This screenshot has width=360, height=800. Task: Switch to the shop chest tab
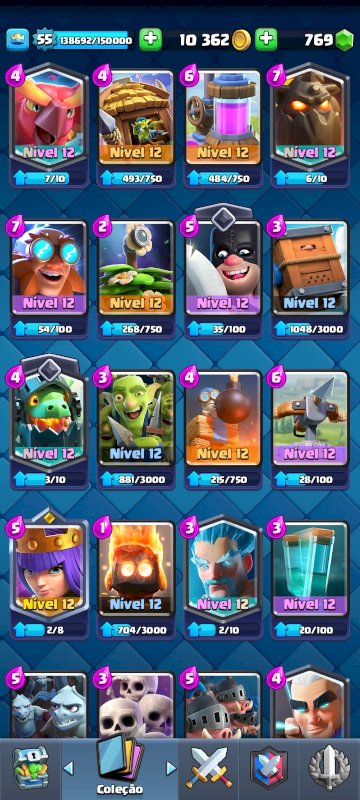[30, 769]
